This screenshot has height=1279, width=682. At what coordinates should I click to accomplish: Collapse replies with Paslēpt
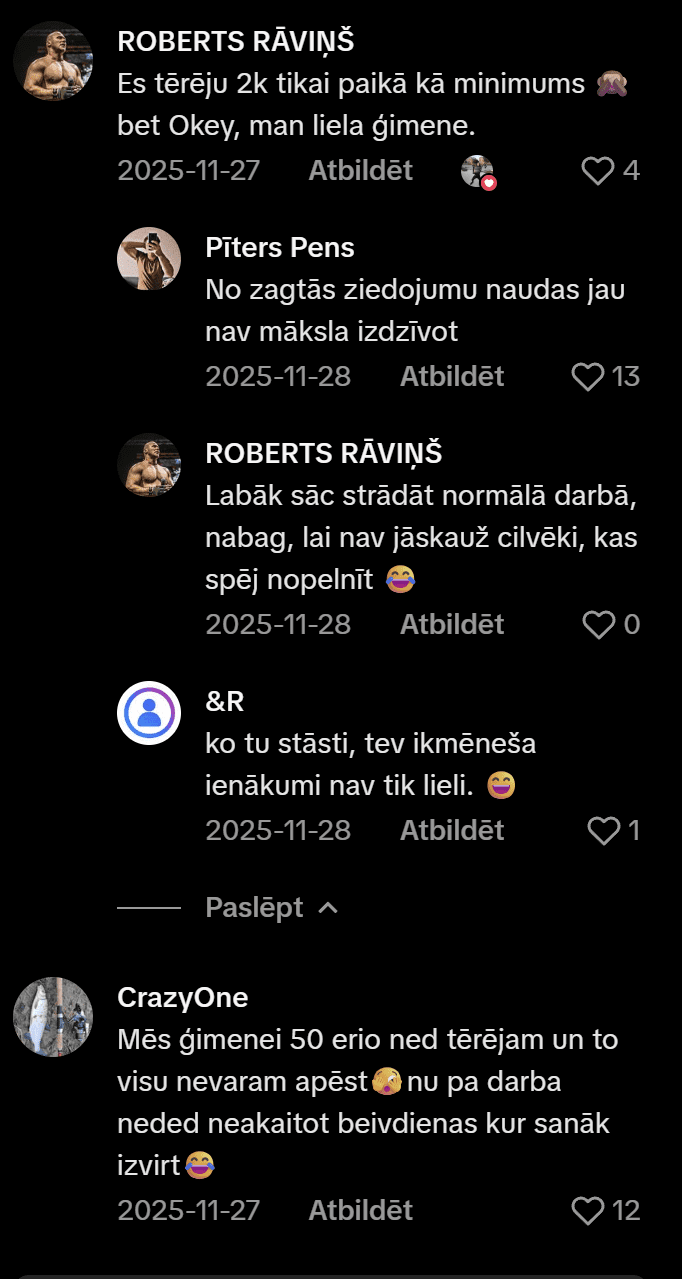[270, 908]
